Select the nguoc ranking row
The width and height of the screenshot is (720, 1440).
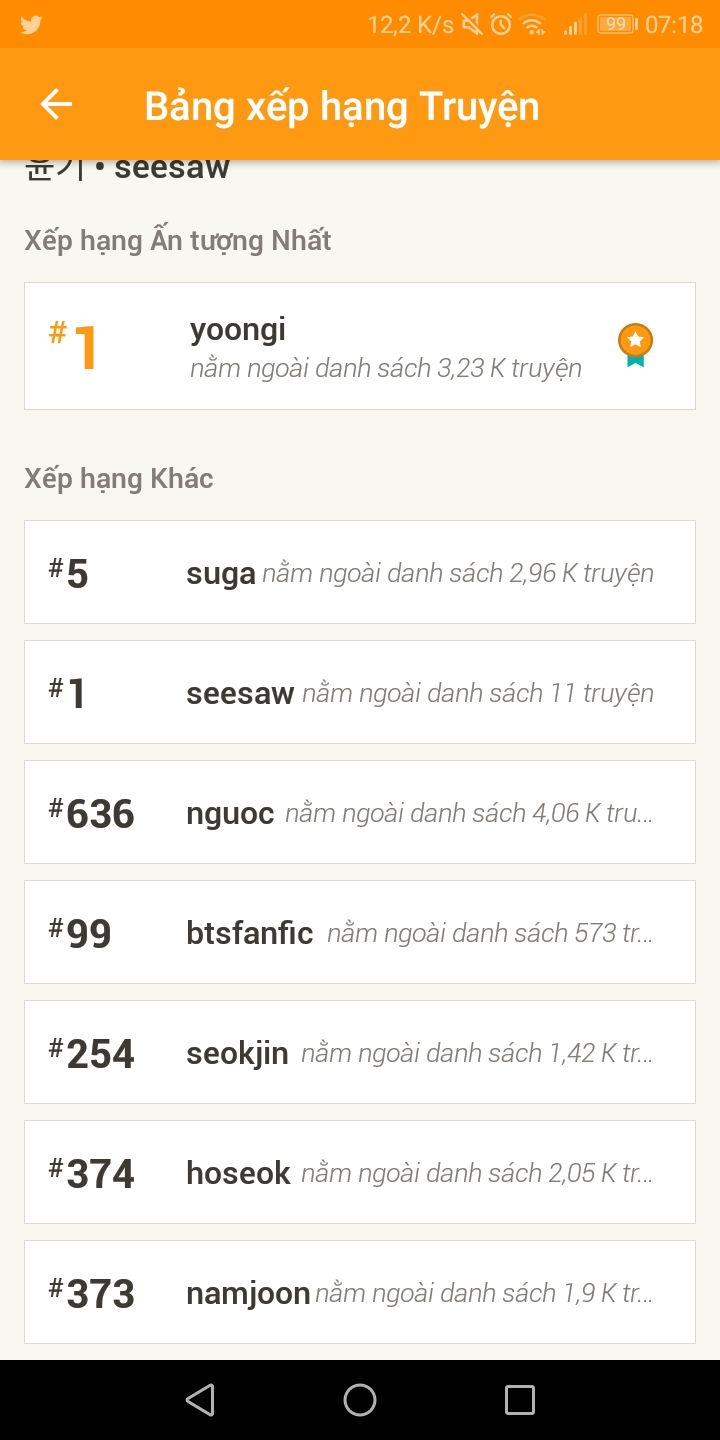pyautogui.click(x=360, y=812)
